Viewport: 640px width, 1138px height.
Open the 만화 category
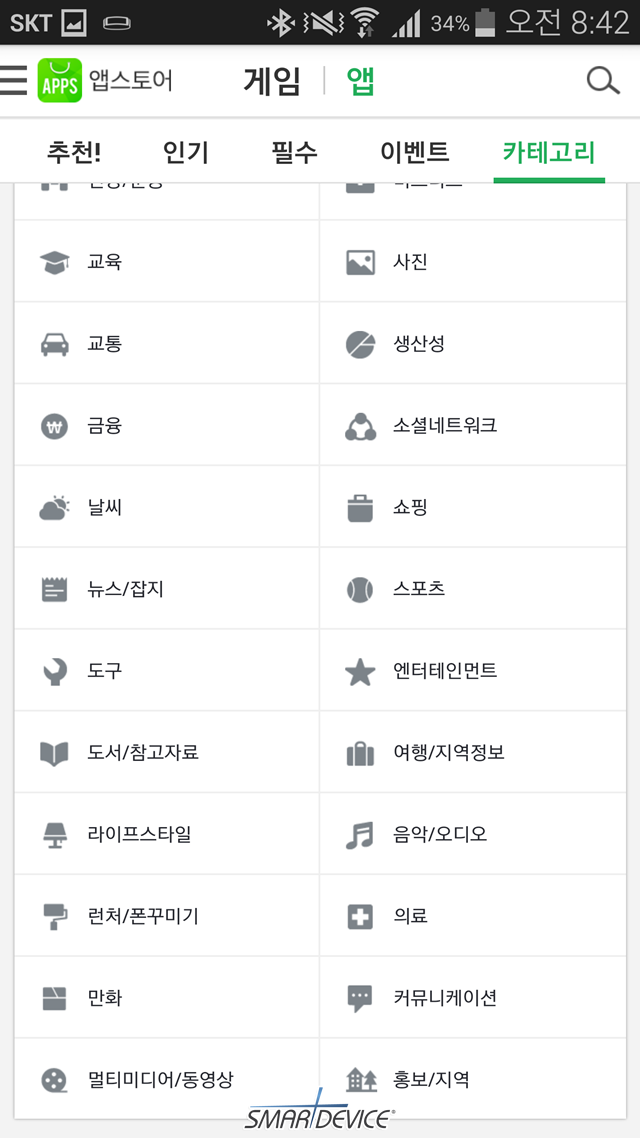click(167, 998)
